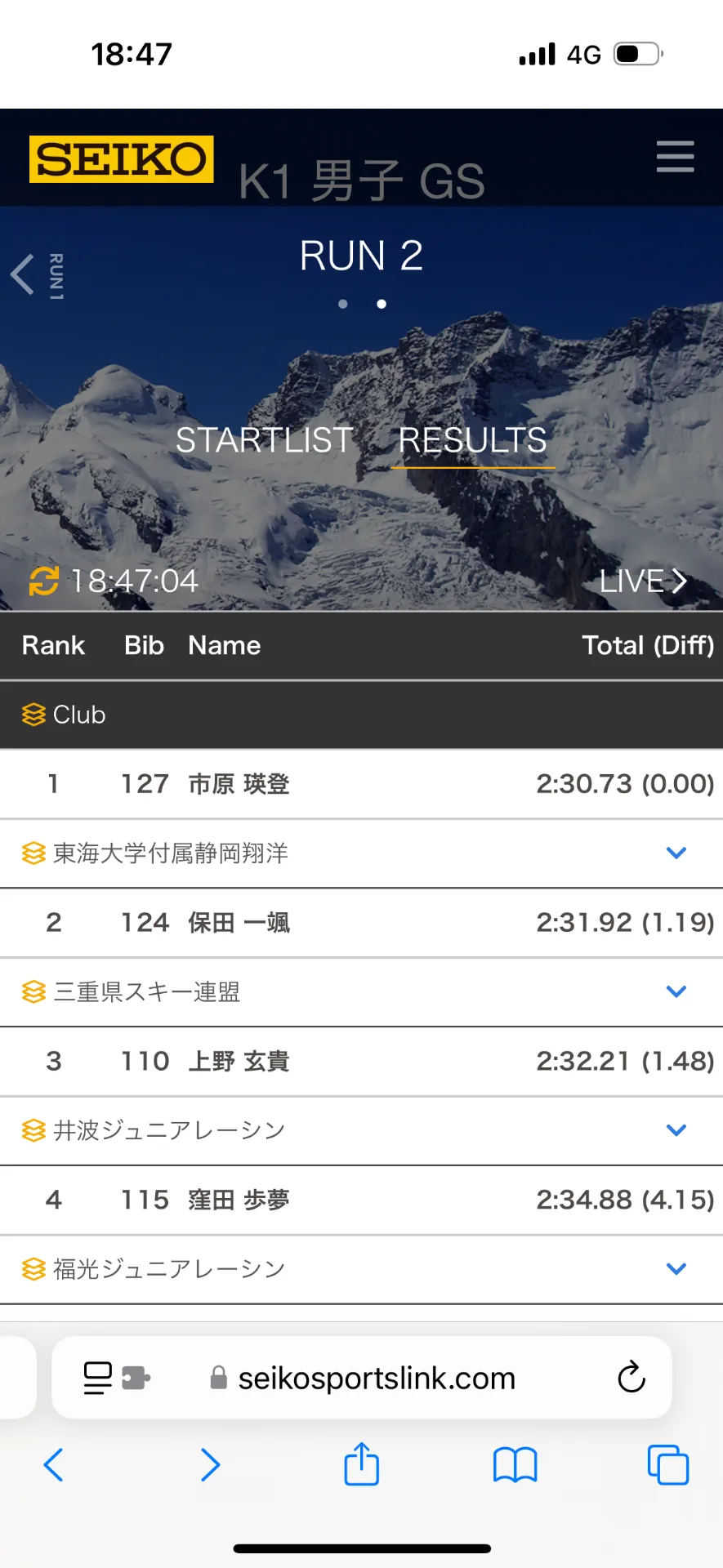
Task: Refresh the results timestamp
Action: click(x=43, y=581)
